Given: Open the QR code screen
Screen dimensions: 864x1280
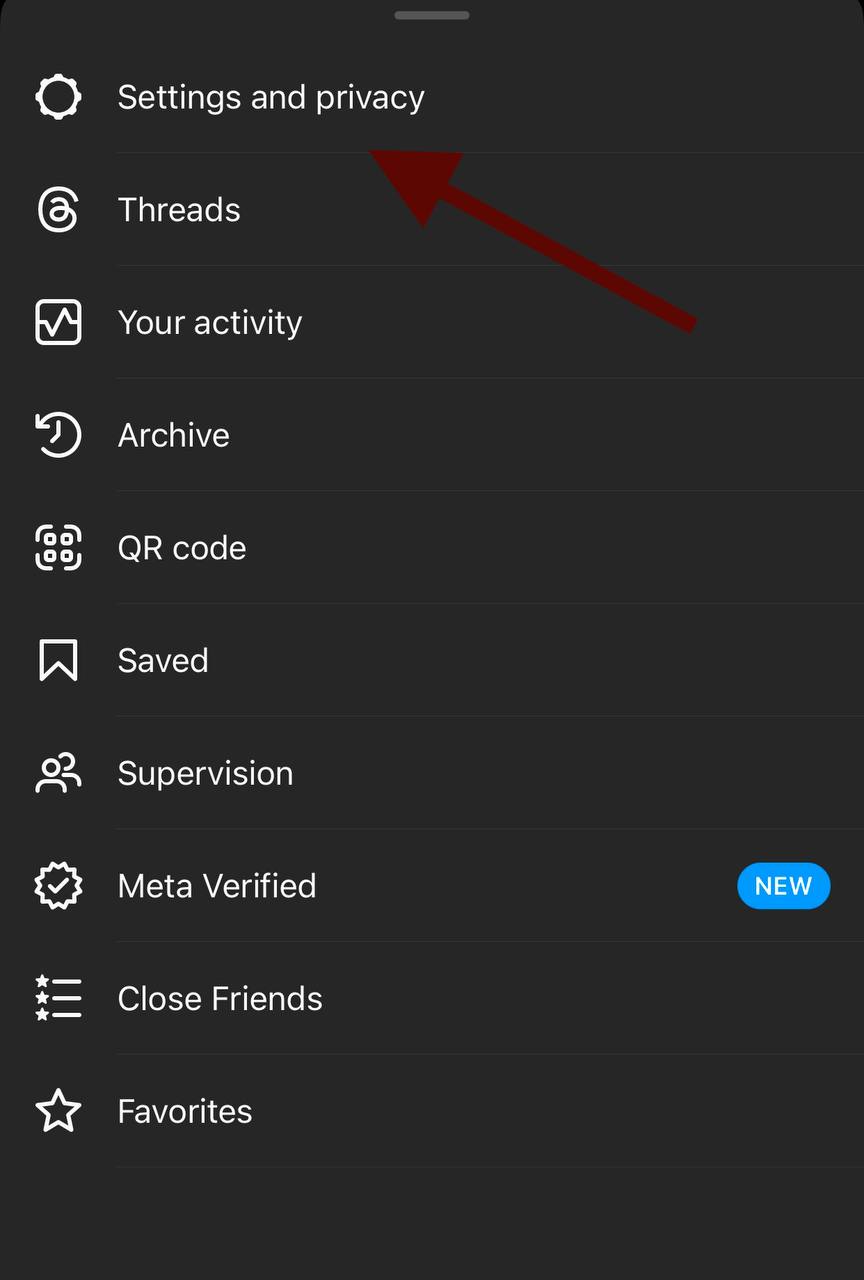Looking at the screenshot, I should (183, 547).
